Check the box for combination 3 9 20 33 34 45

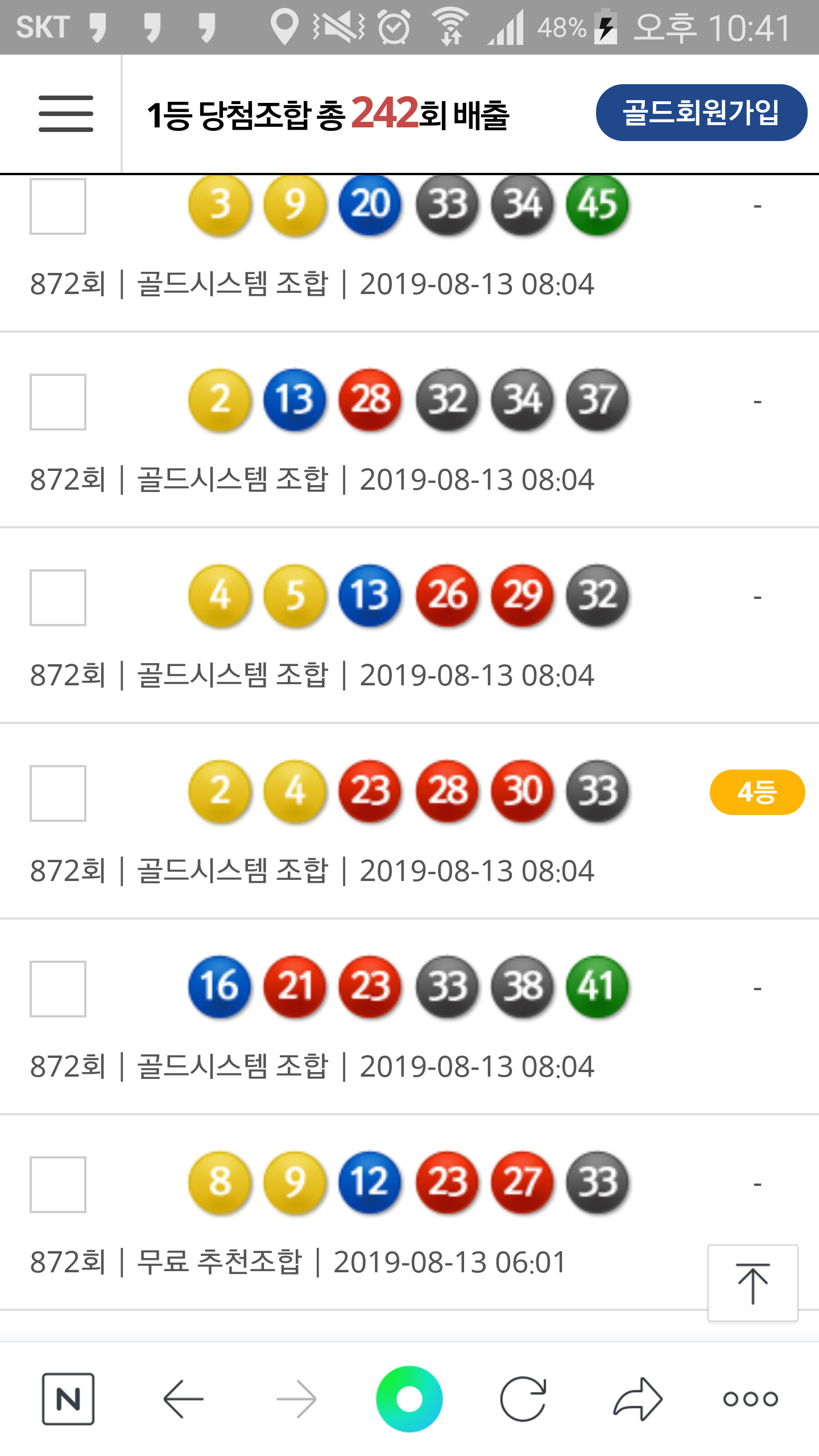point(58,206)
